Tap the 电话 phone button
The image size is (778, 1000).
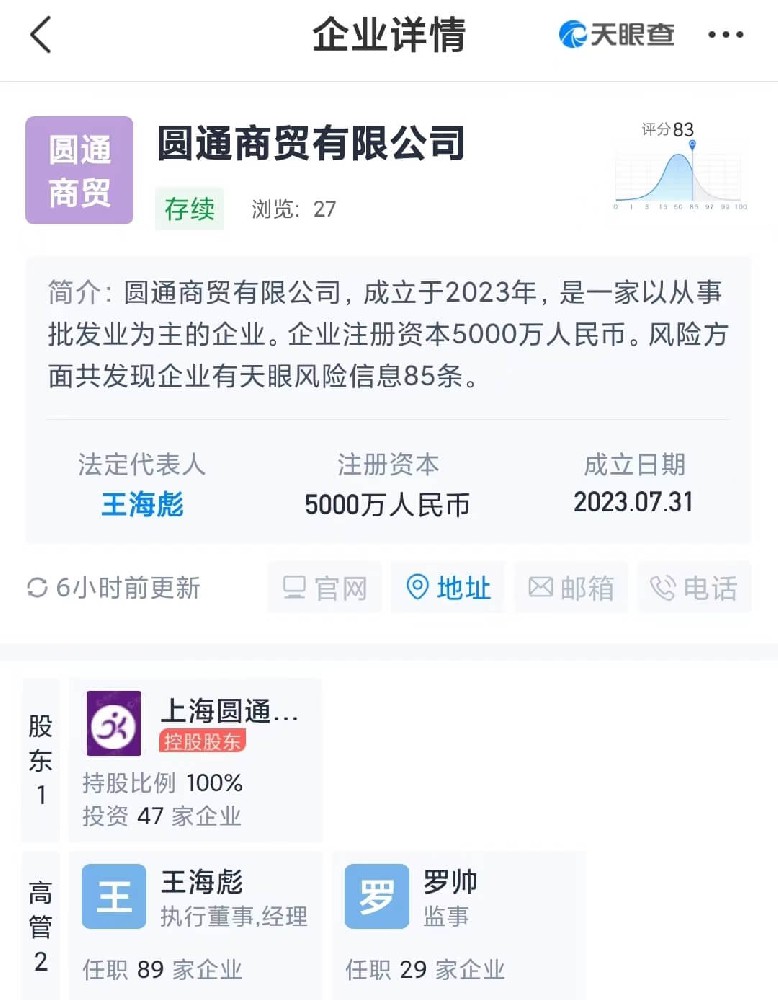(694, 588)
